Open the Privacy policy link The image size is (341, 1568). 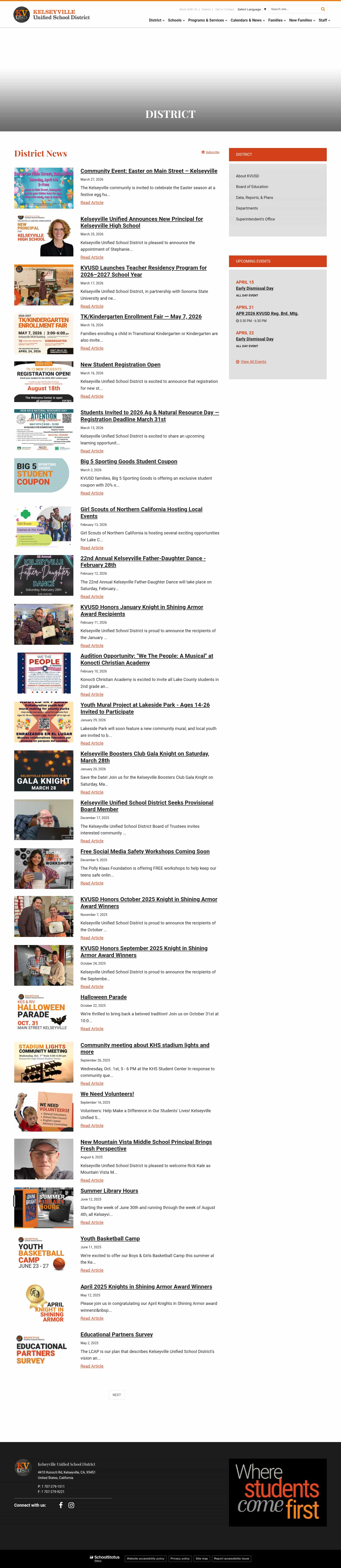pyautogui.click(x=180, y=1558)
